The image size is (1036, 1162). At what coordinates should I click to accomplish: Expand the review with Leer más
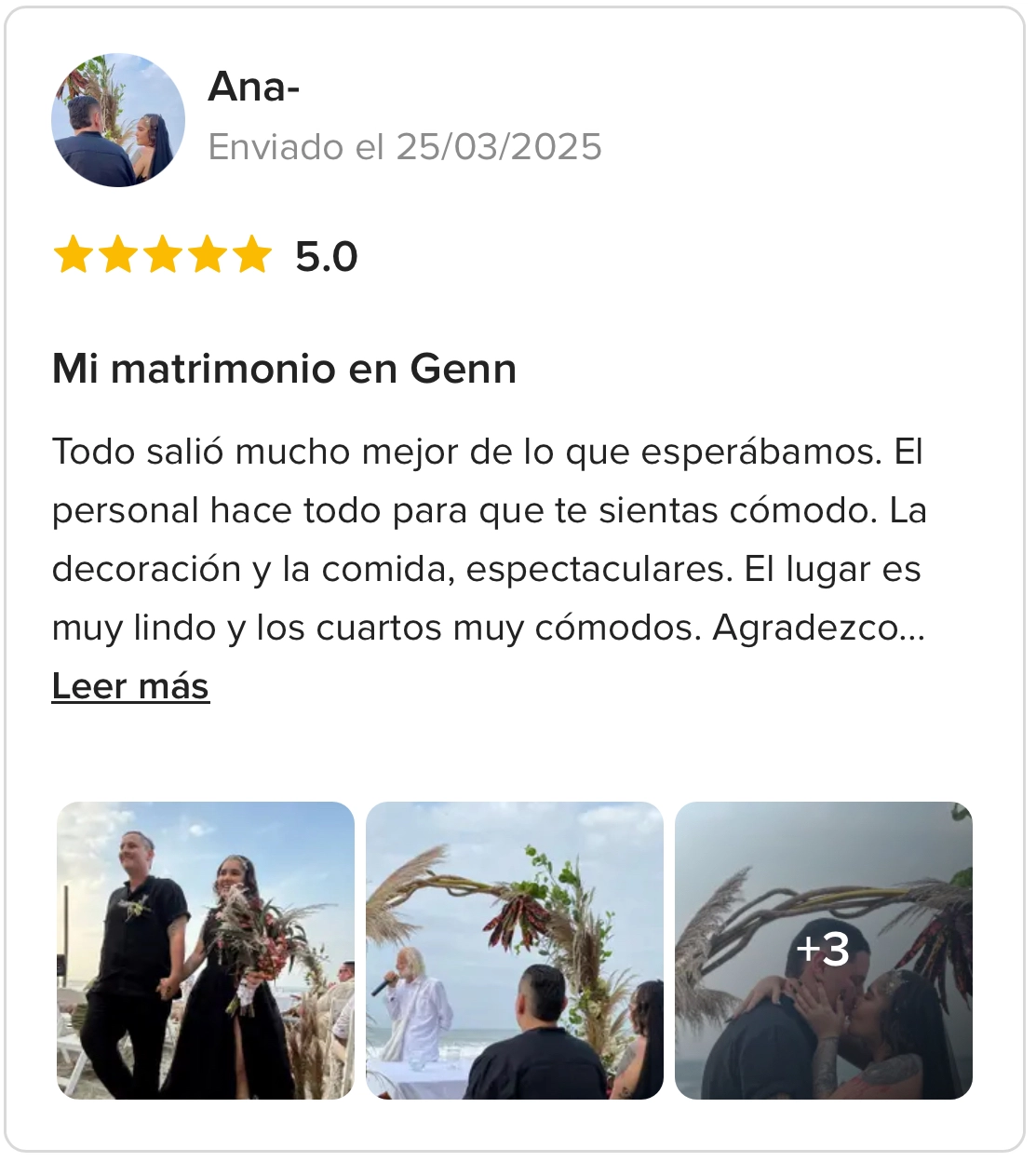[x=130, y=686]
